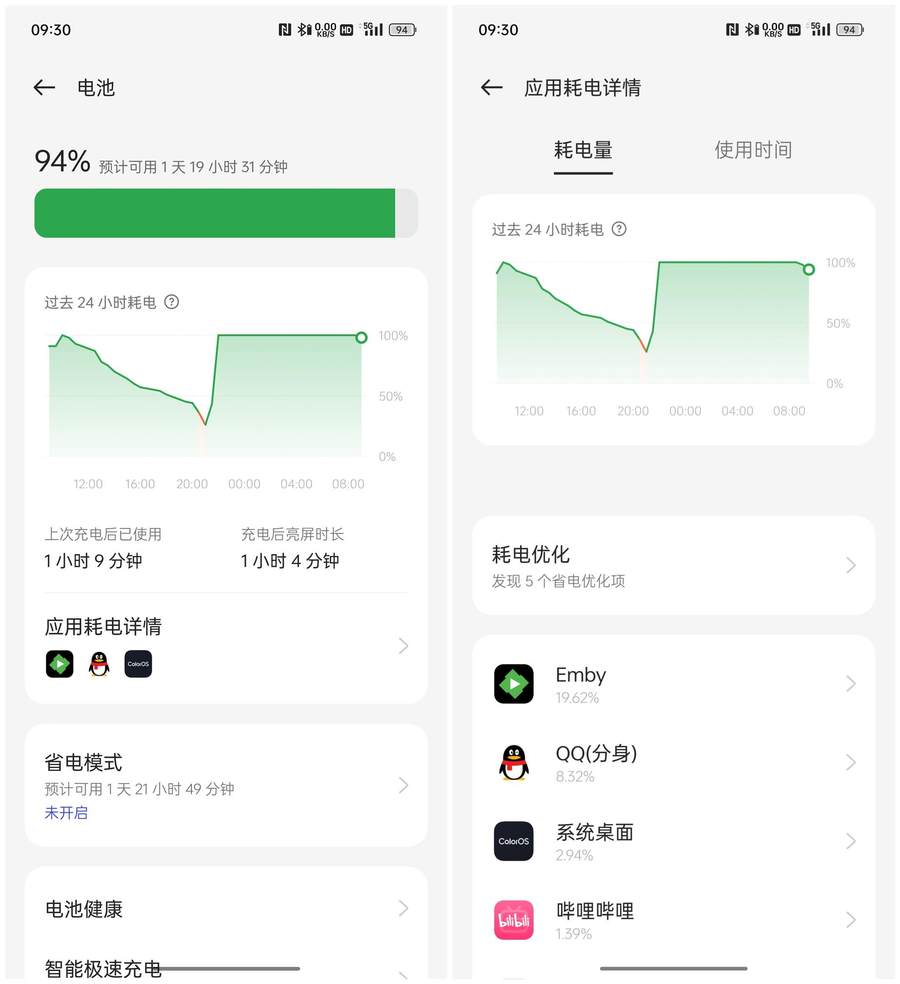Screen dimensions: 900x984
Task: Open 电池健康
Action: [x=226, y=909]
